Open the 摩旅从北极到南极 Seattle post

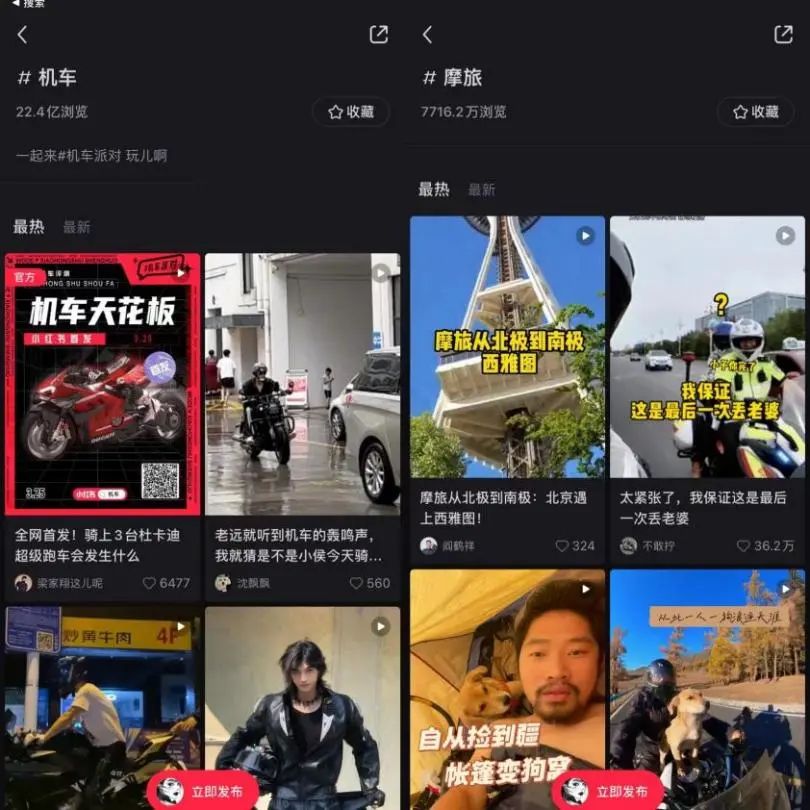(x=507, y=346)
